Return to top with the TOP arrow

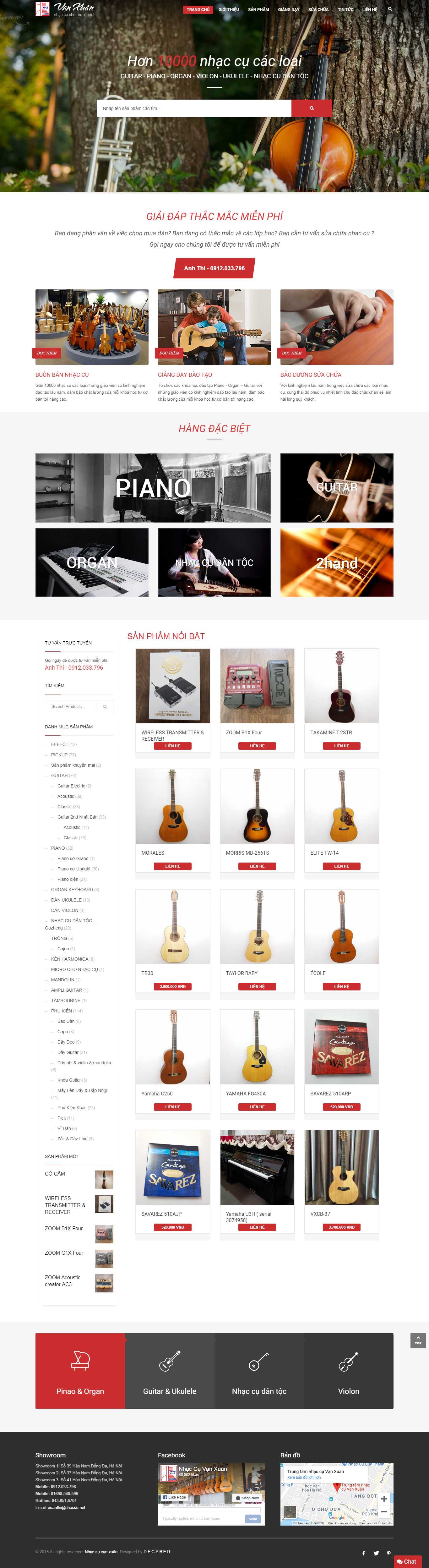click(417, 1340)
